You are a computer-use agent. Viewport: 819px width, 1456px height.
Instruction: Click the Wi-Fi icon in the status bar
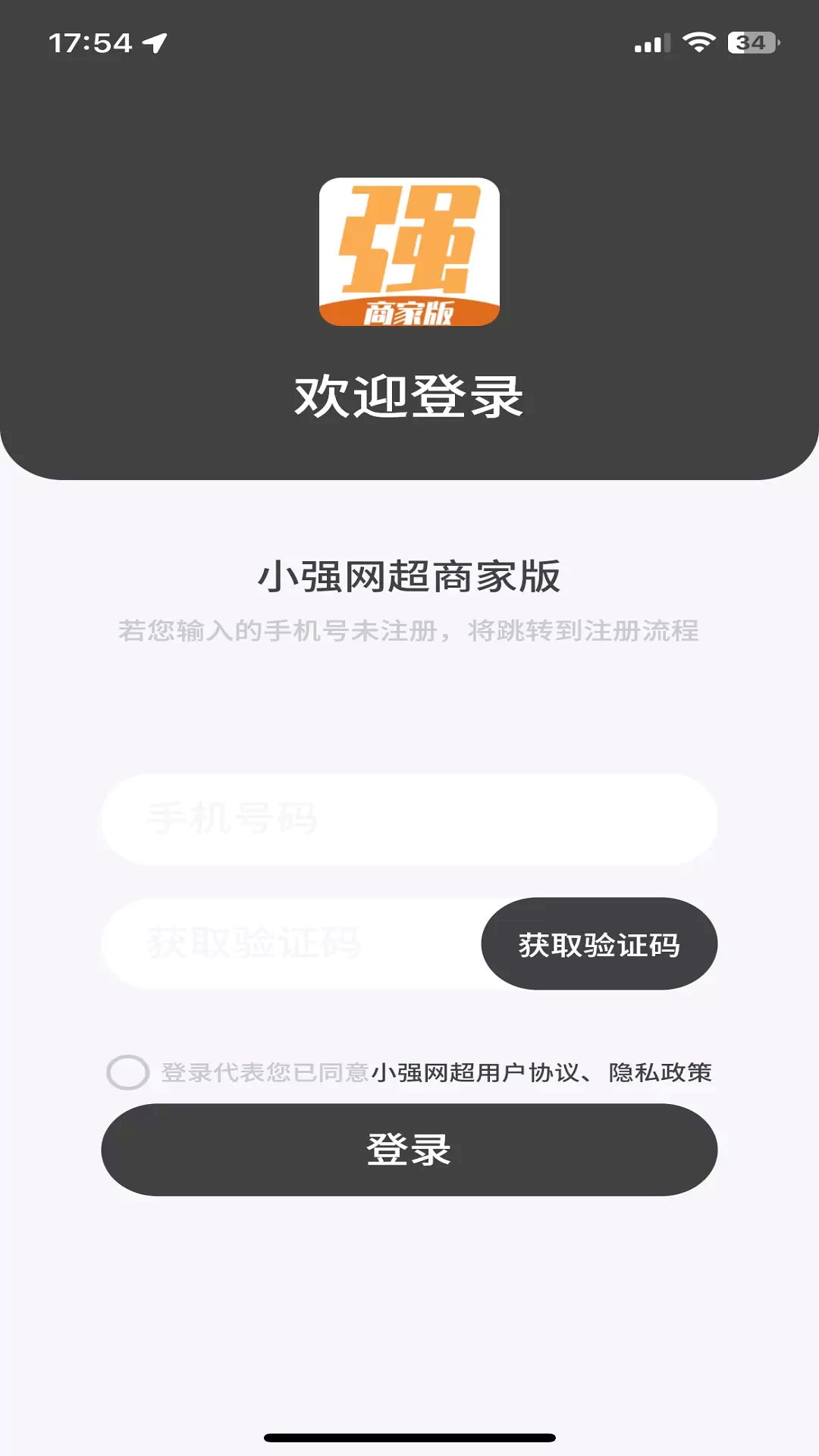[x=698, y=43]
